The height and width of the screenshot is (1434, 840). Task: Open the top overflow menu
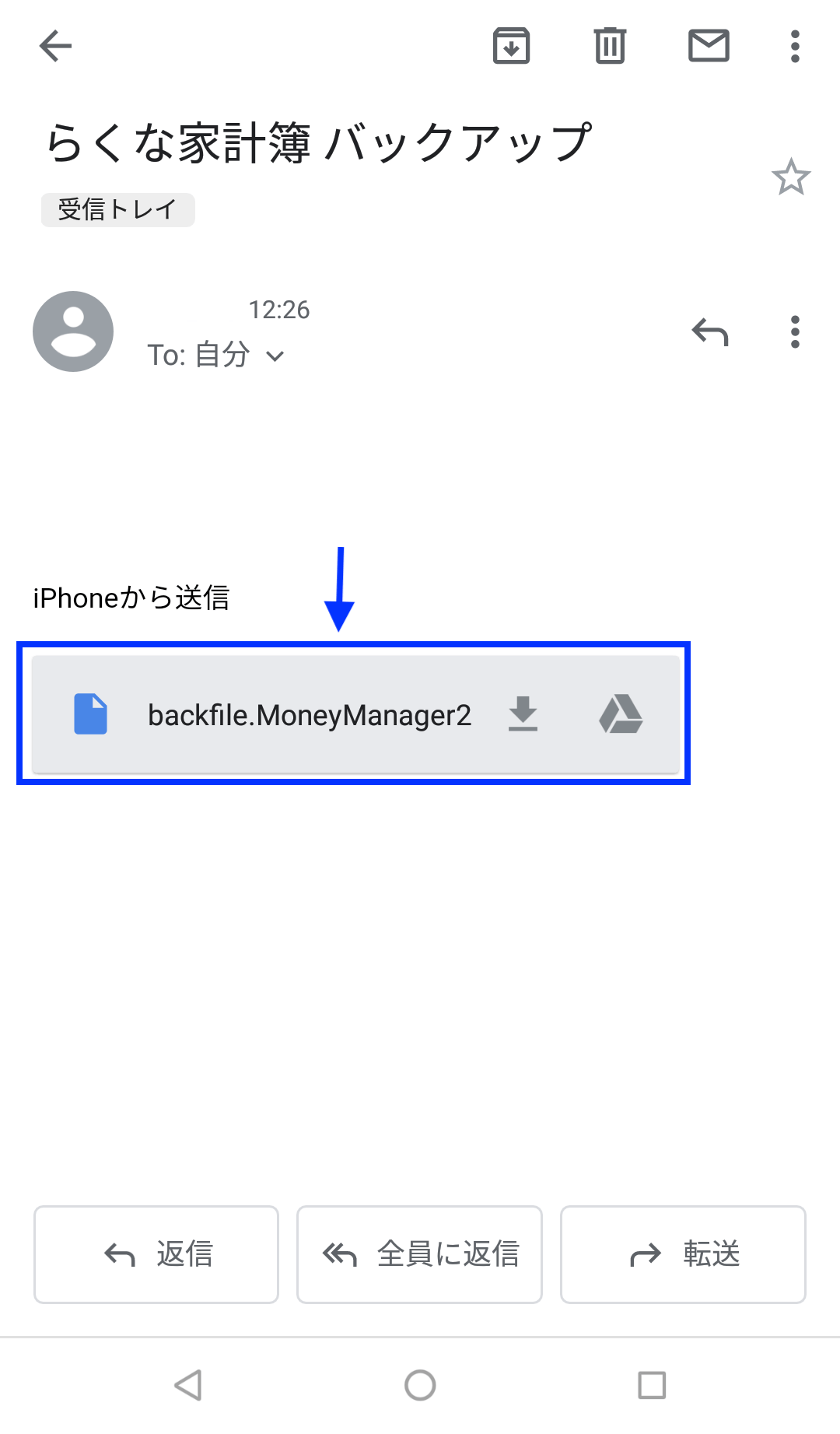[x=794, y=46]
